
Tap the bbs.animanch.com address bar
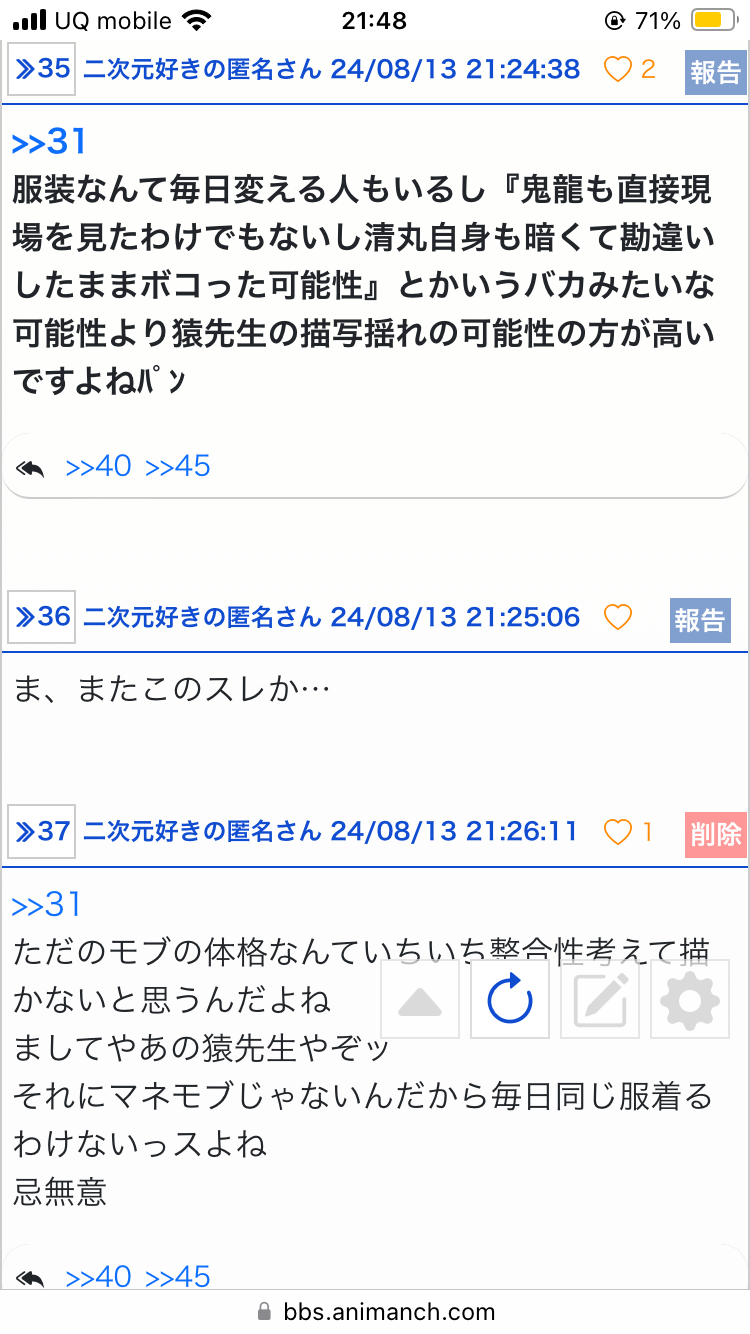click(375, 1311)
